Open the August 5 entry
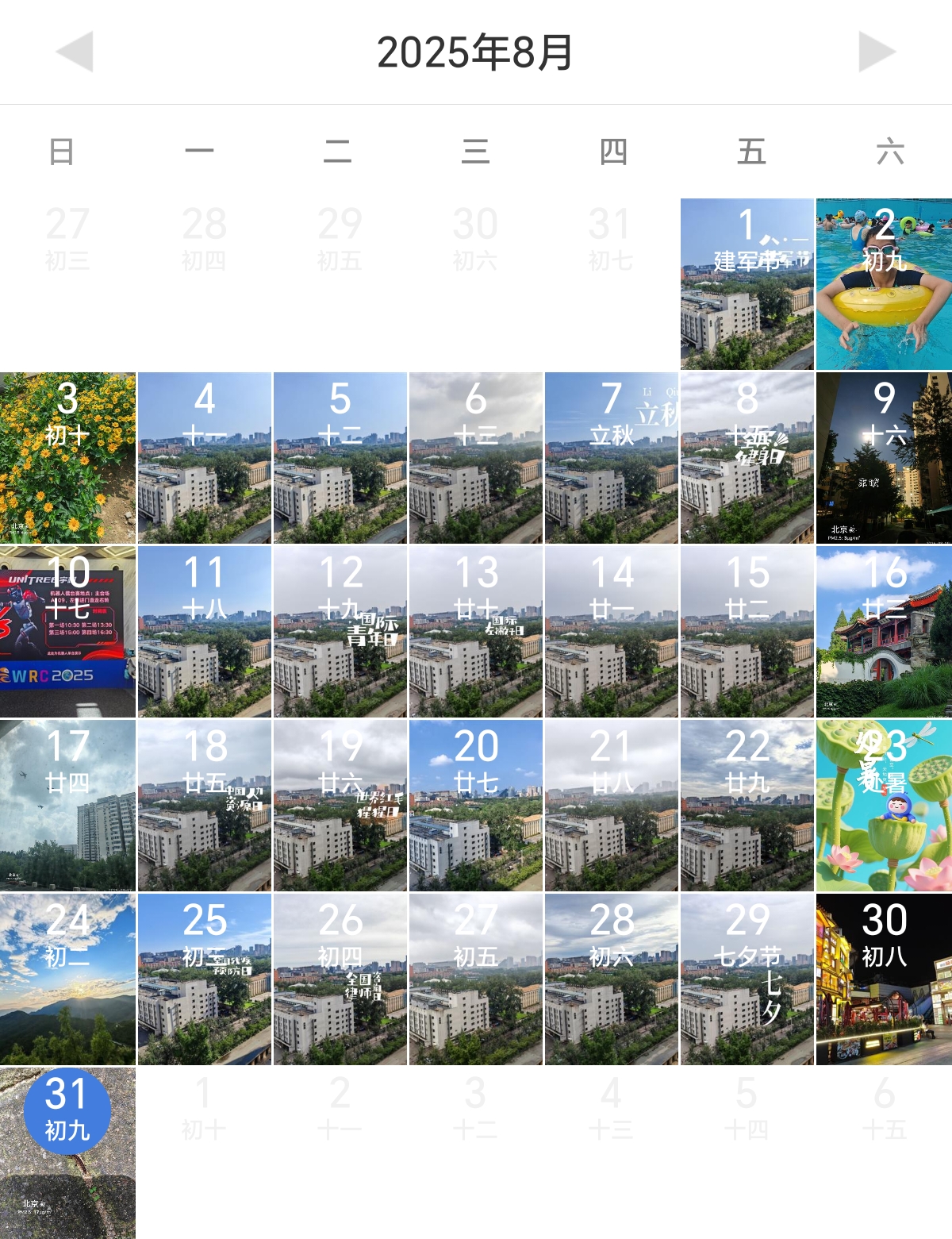952x1239 pixels. pyautogui.click(x=340, y=458)
